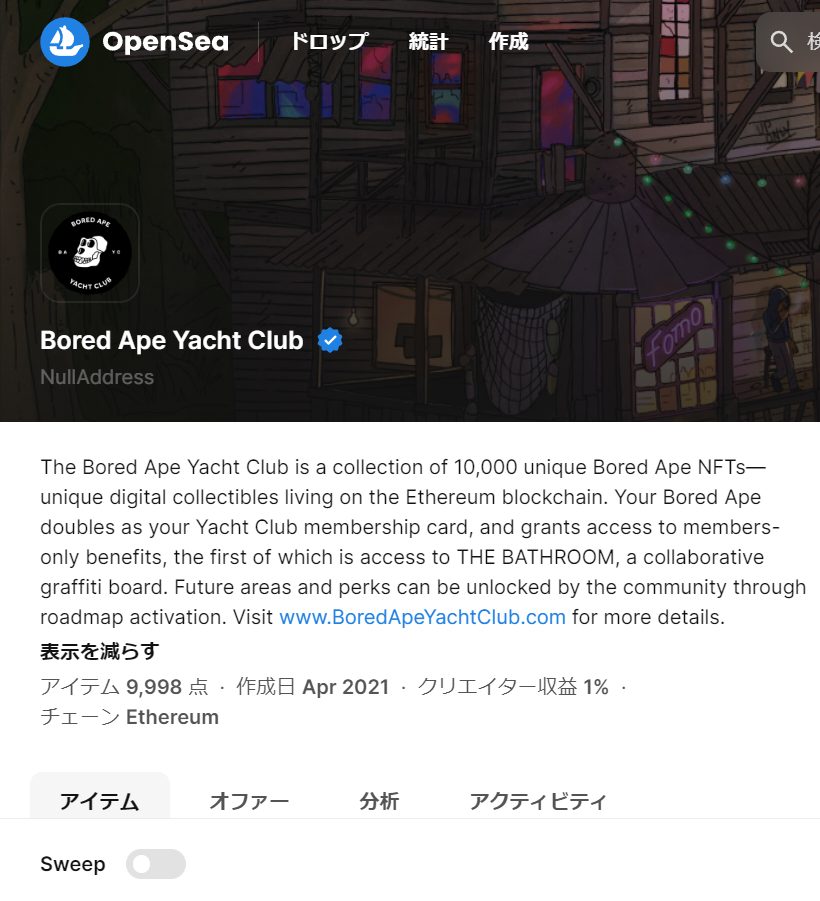Open the 作成 page
Image resolution: width=820 pixels, height=901 pixels.
coord(508,42)
